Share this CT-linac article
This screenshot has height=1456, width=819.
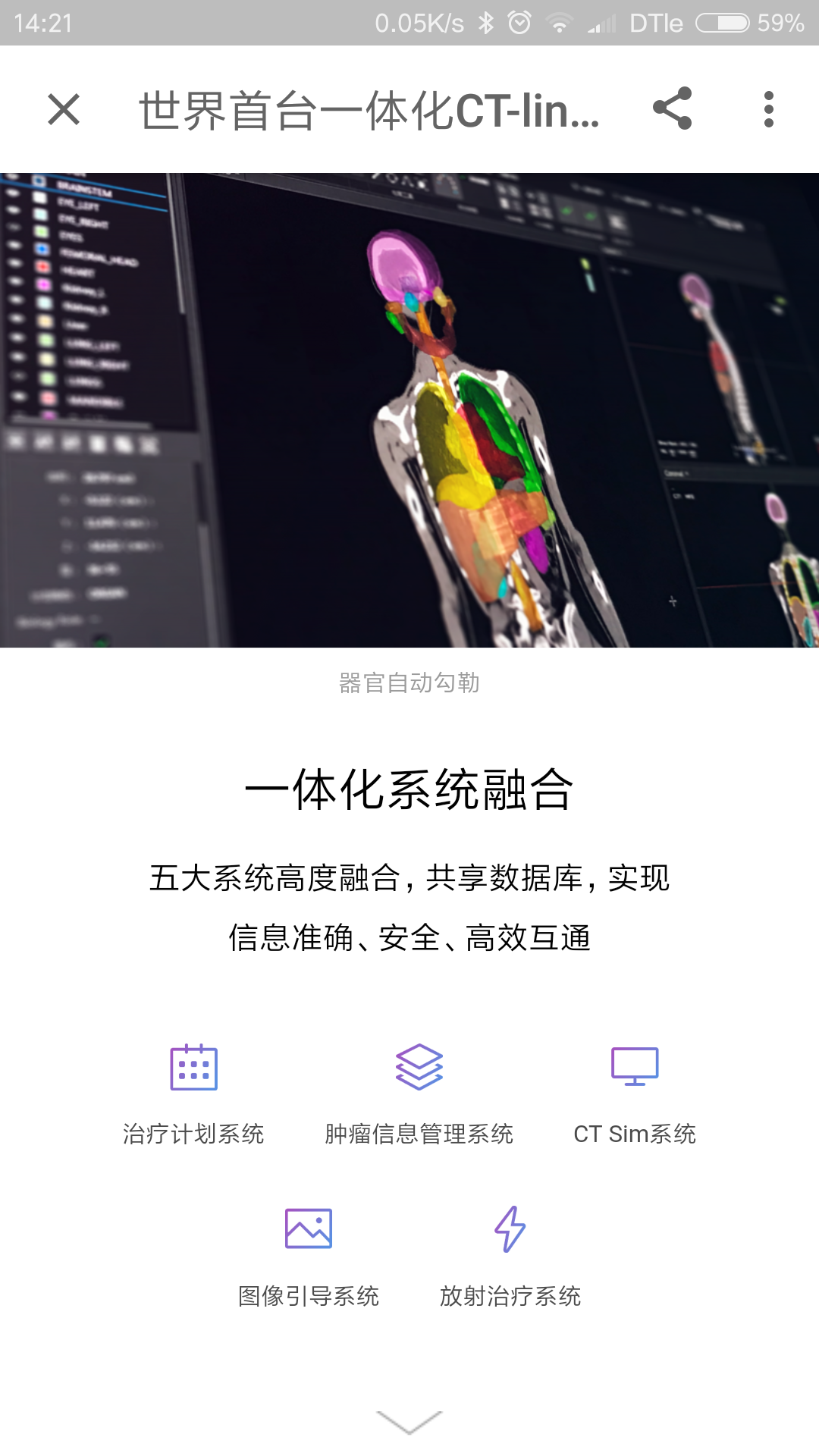(x=673, y=108)
